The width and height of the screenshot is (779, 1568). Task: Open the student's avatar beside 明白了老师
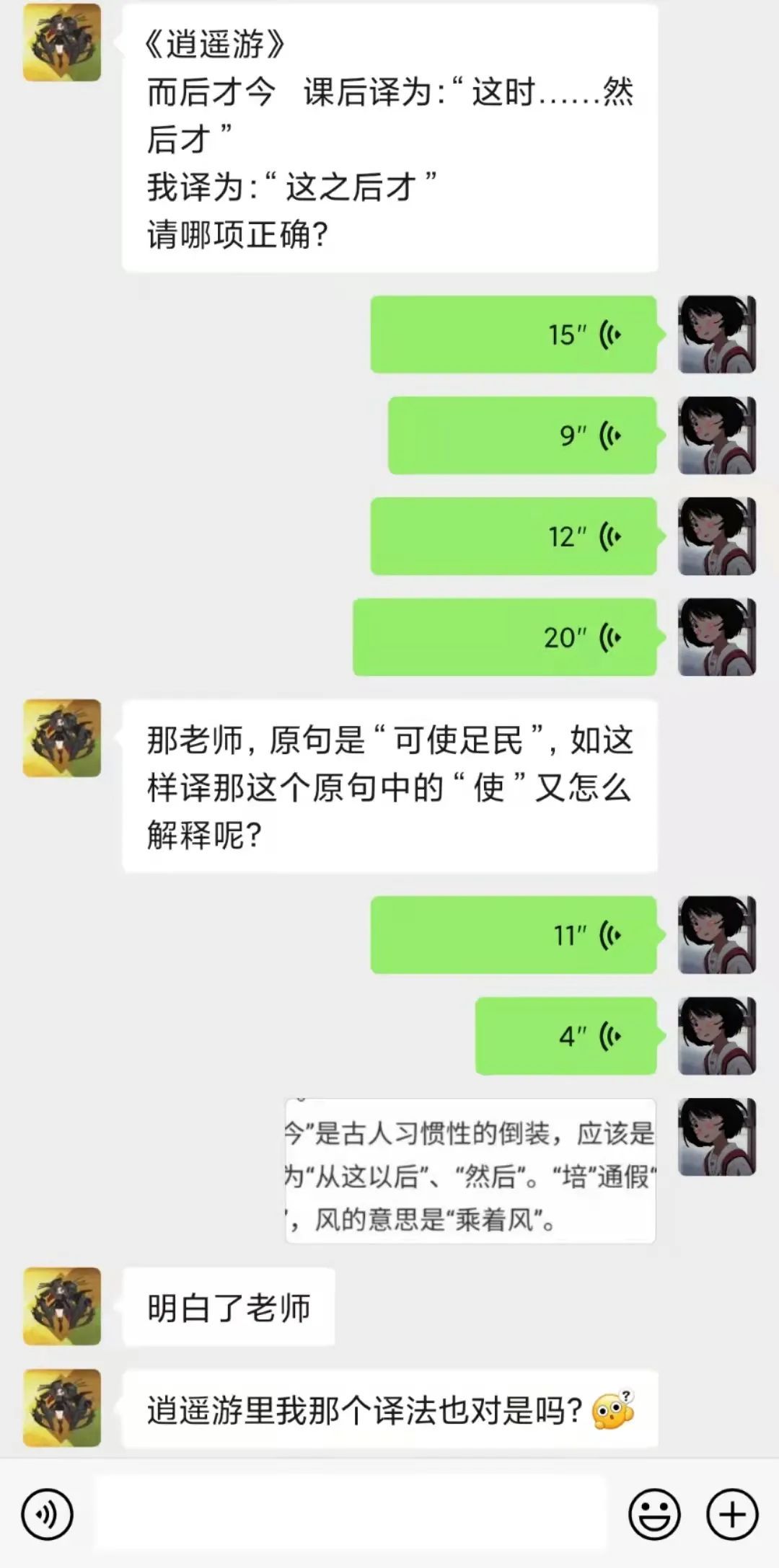(x=62, y=1307)
